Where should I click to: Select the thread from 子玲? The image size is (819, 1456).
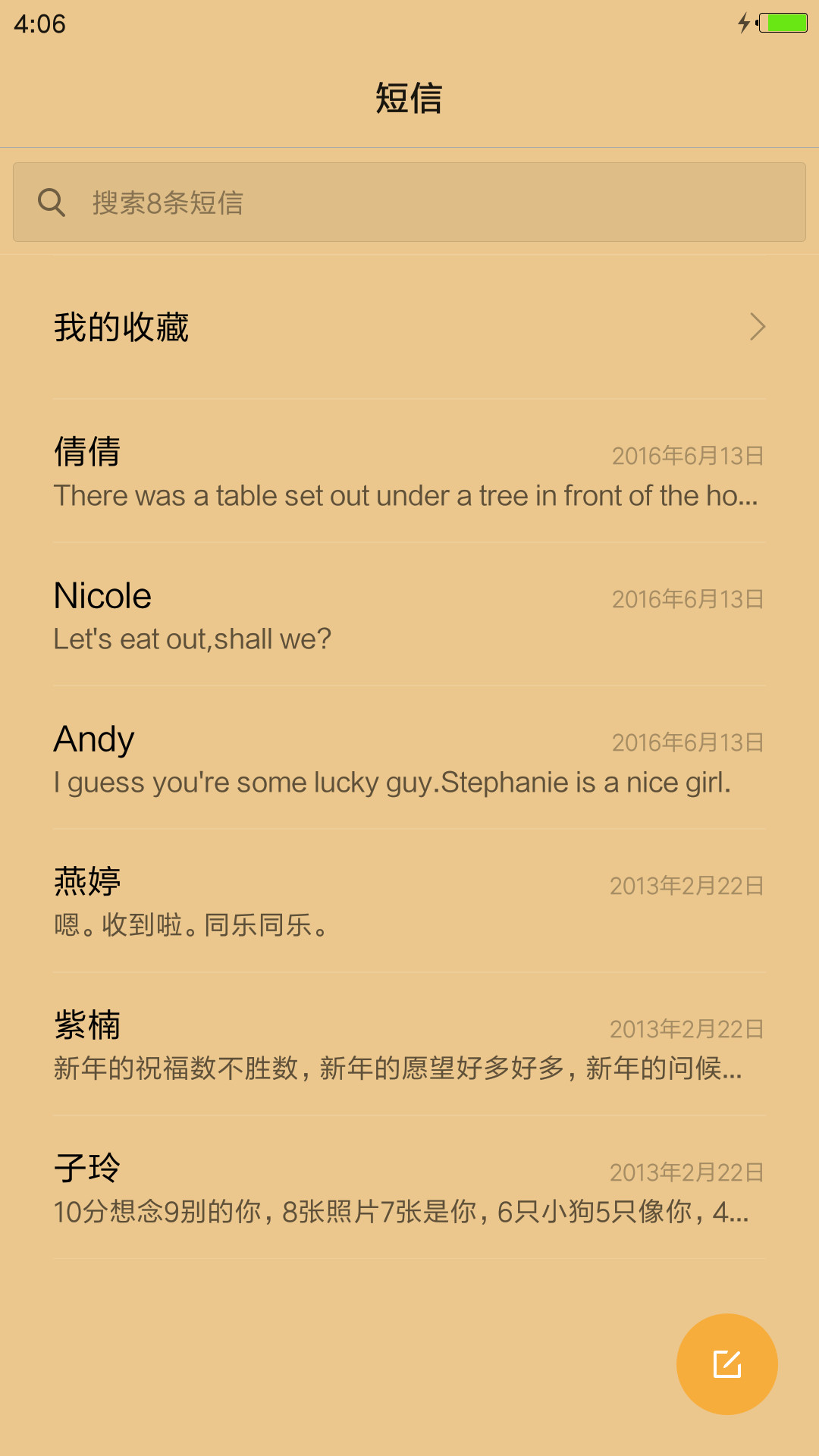coord(409,1188)
